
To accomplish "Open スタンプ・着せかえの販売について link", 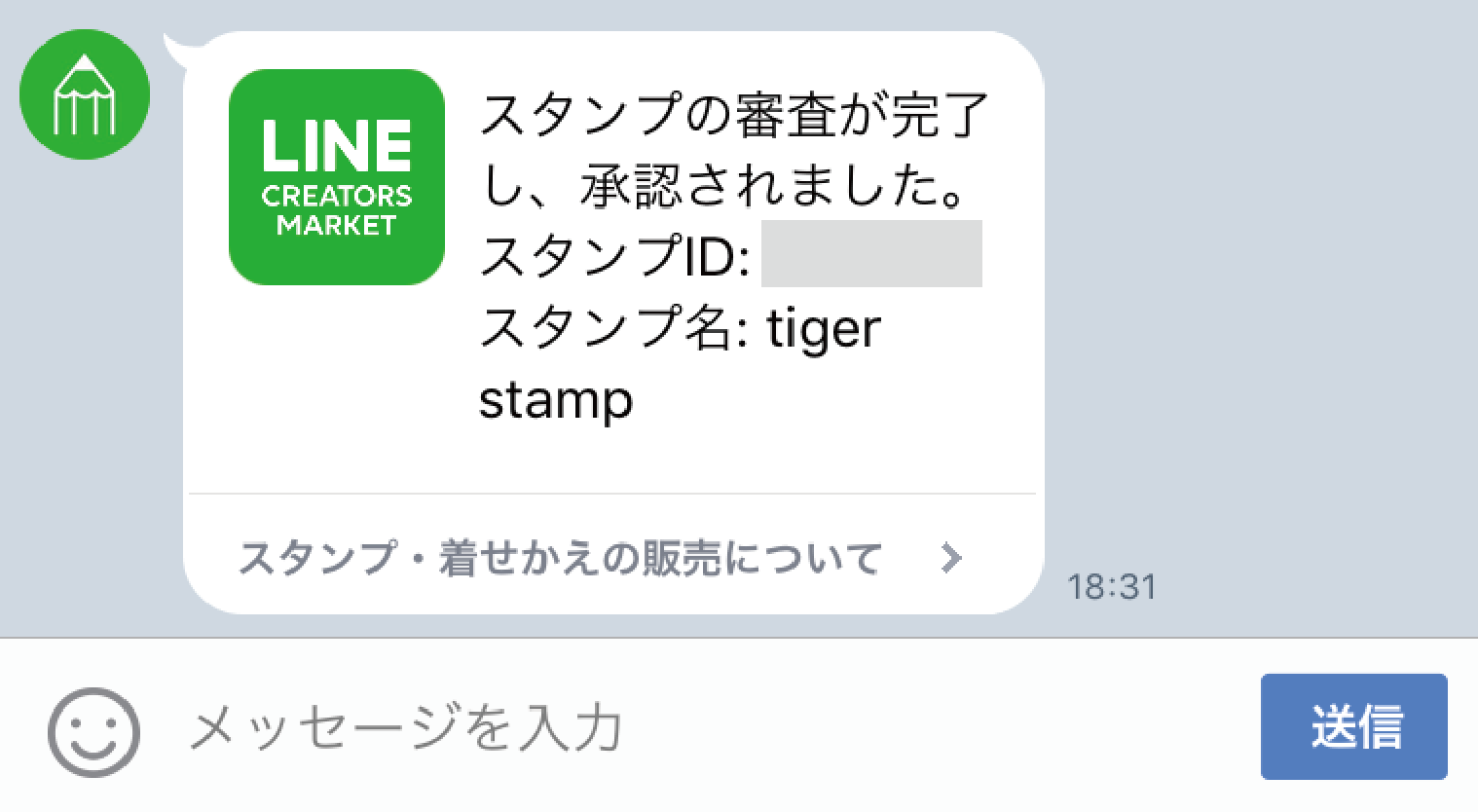I will [599, 558].
